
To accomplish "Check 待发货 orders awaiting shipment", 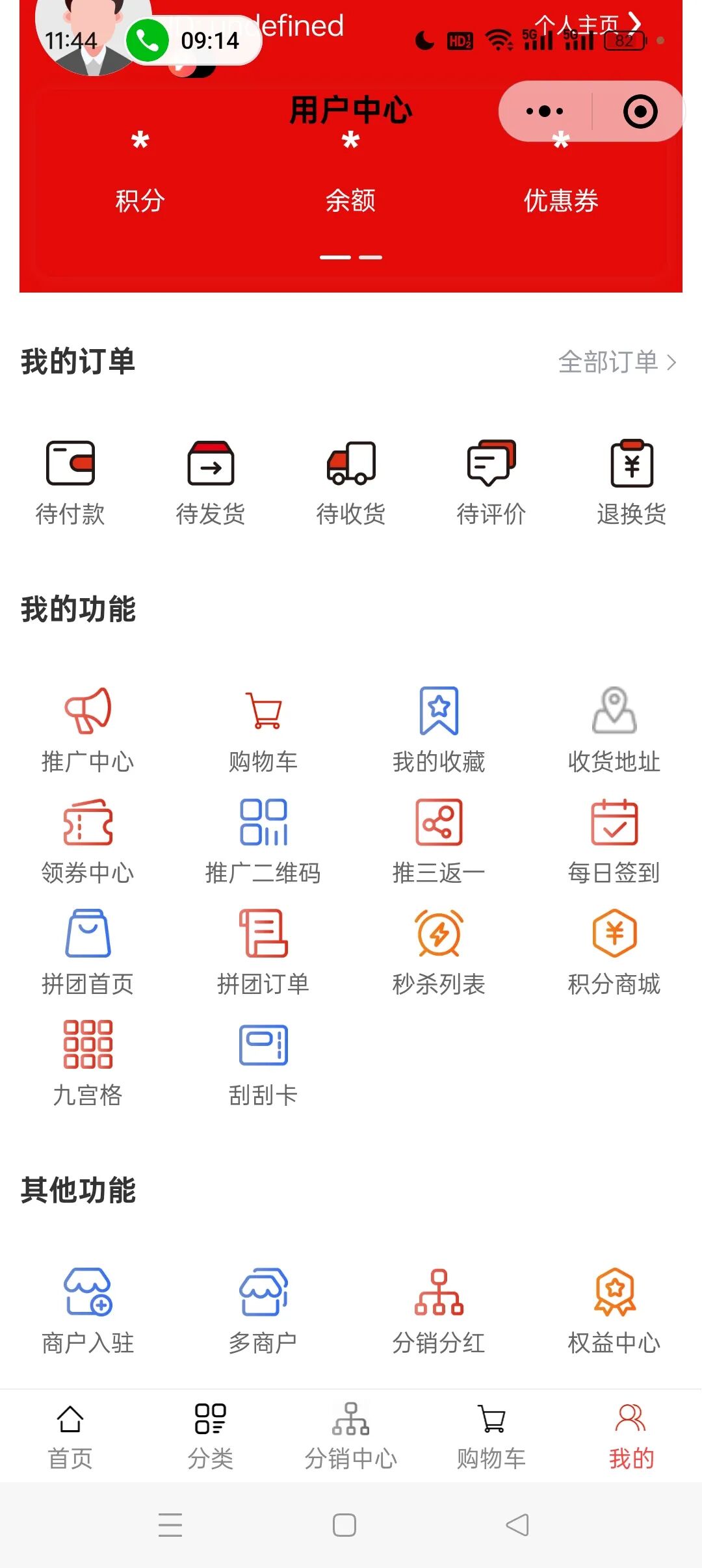I will [211, 482].
